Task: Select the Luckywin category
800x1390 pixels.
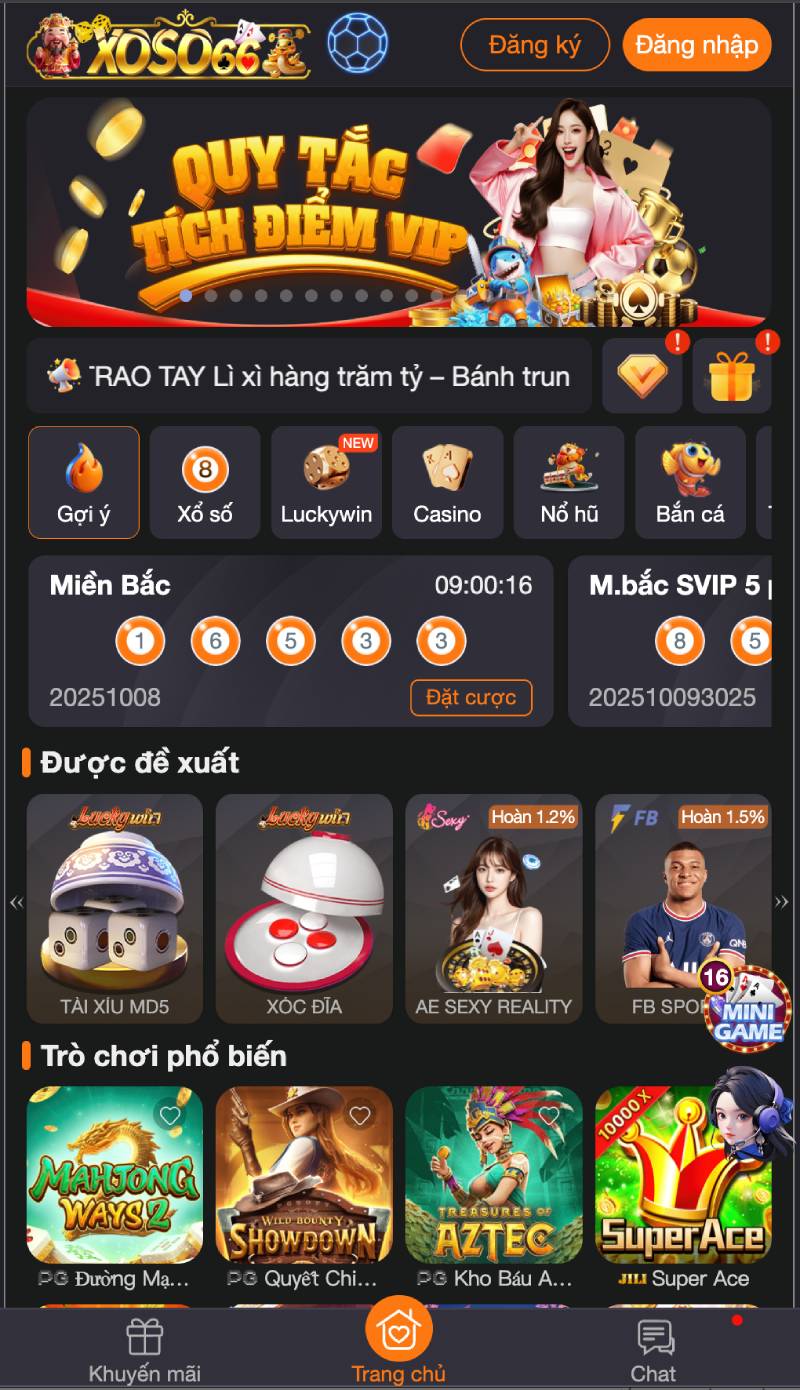Action: pos(326,482)
